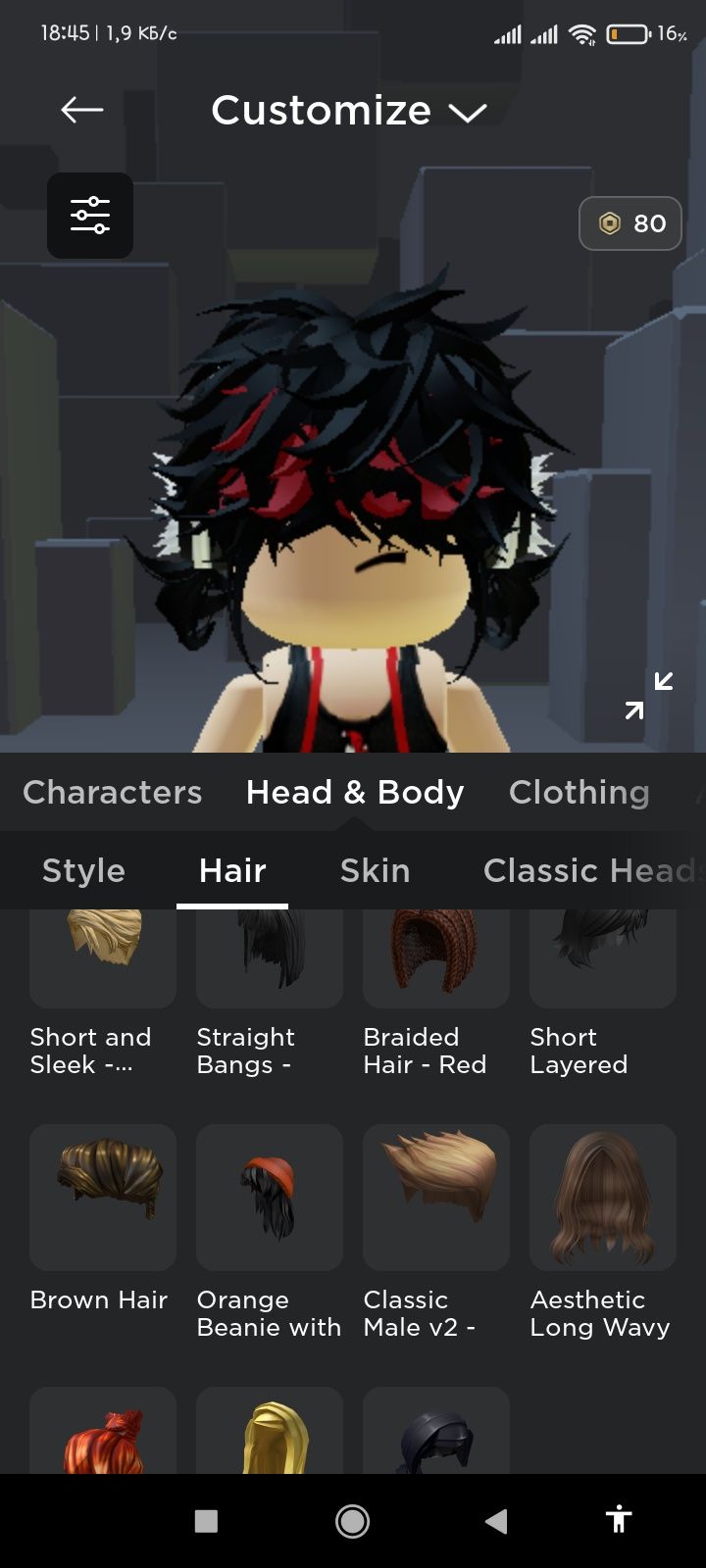Open the Robux balance of 80
The image size is (706, 1568).
tap(630, 223)
